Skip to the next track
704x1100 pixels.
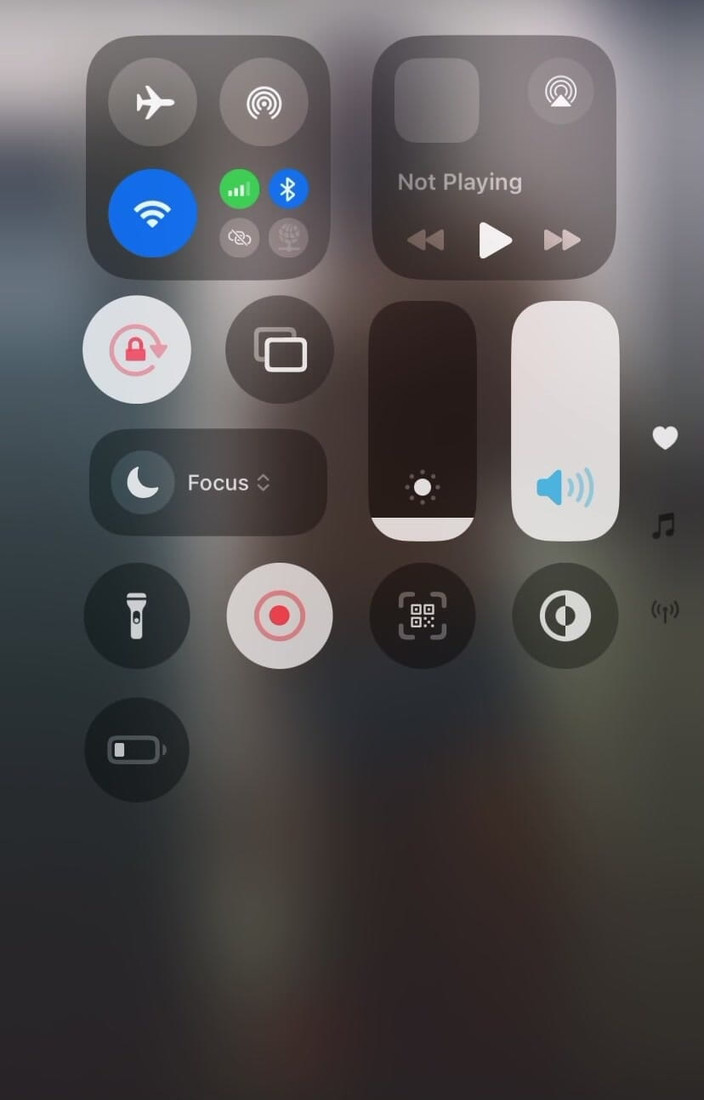tap(562, 240)
